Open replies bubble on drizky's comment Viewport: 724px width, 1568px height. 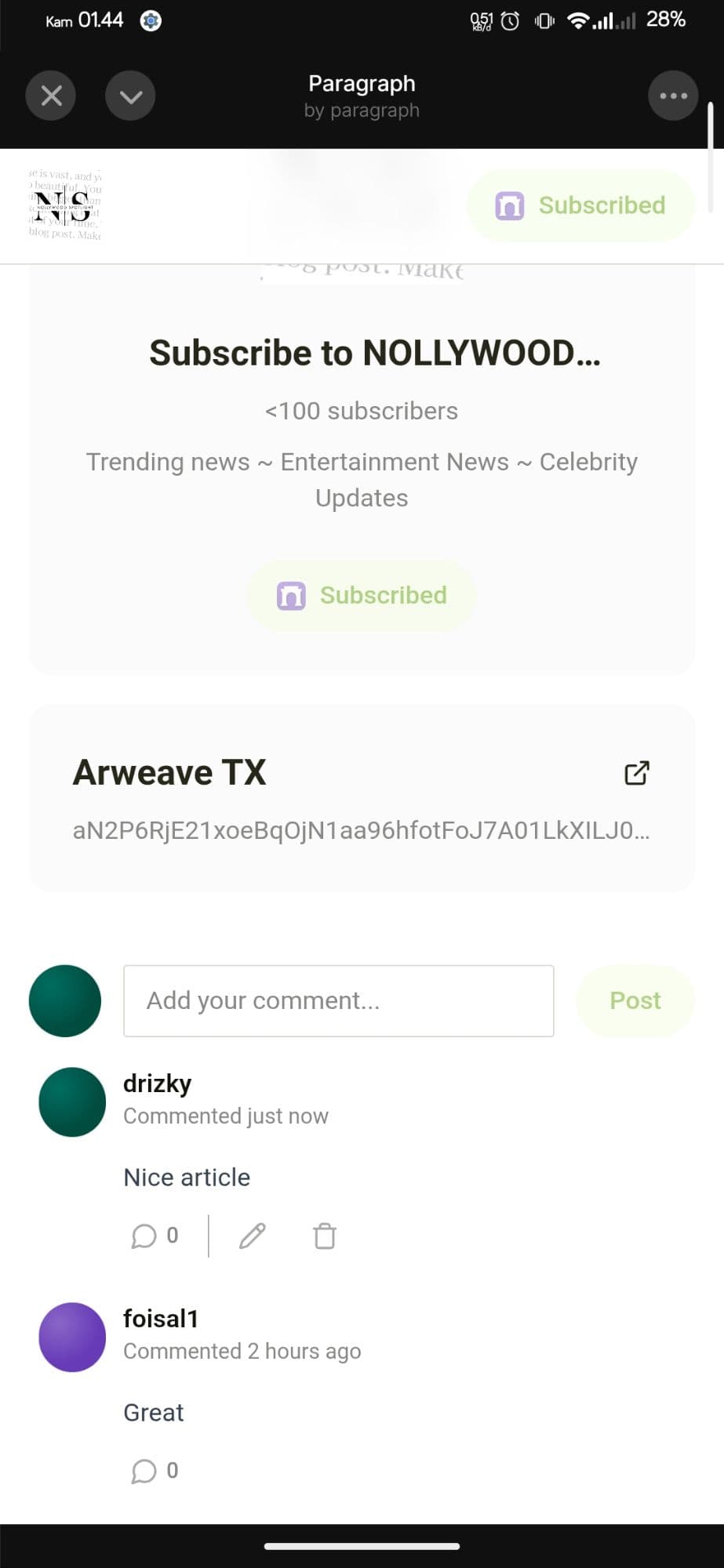click(x=146, y=1236)
